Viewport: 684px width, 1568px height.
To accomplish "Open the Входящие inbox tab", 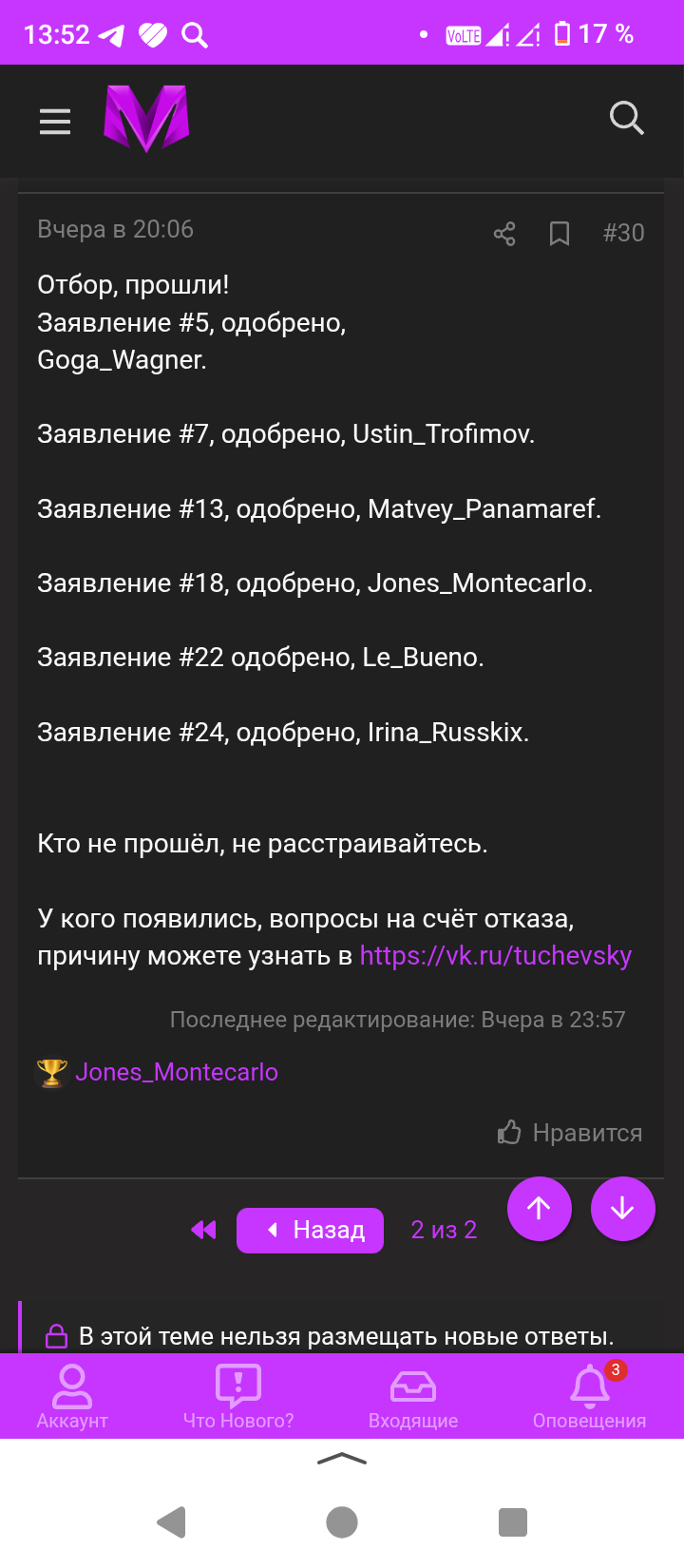I will click(413, 1397).
